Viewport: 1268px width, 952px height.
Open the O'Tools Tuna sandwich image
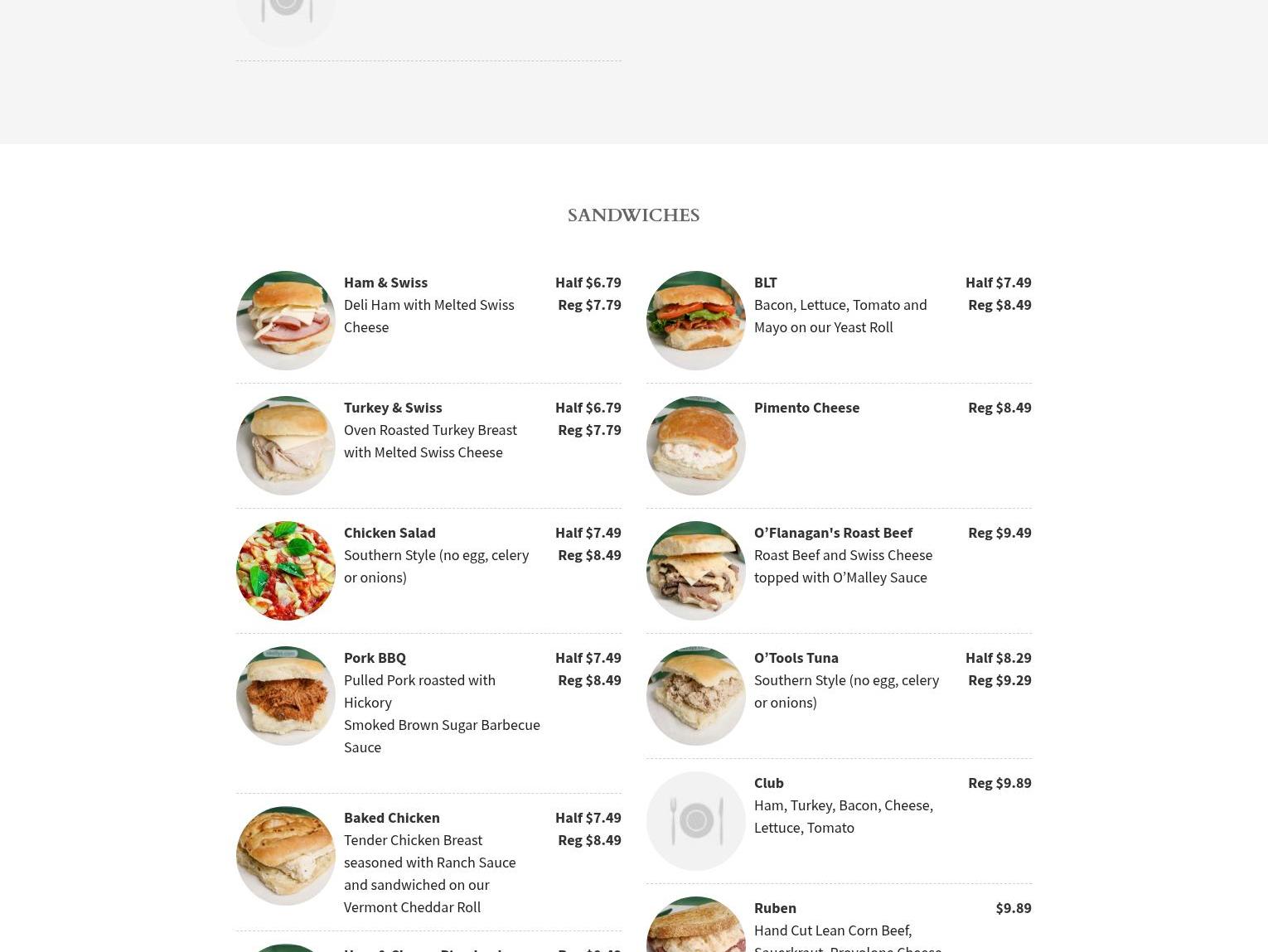695,696
